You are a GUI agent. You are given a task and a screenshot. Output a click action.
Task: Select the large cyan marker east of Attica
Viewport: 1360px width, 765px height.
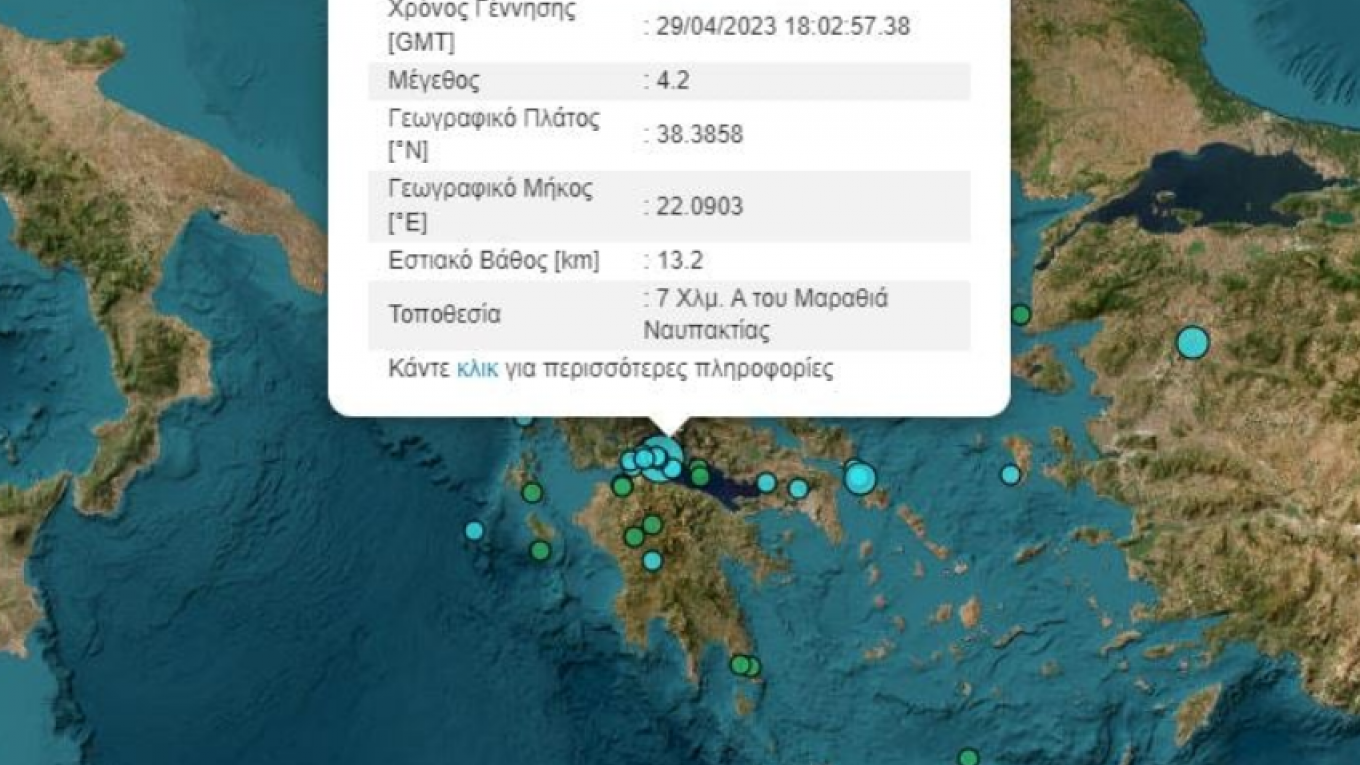[x=860, y=478]
